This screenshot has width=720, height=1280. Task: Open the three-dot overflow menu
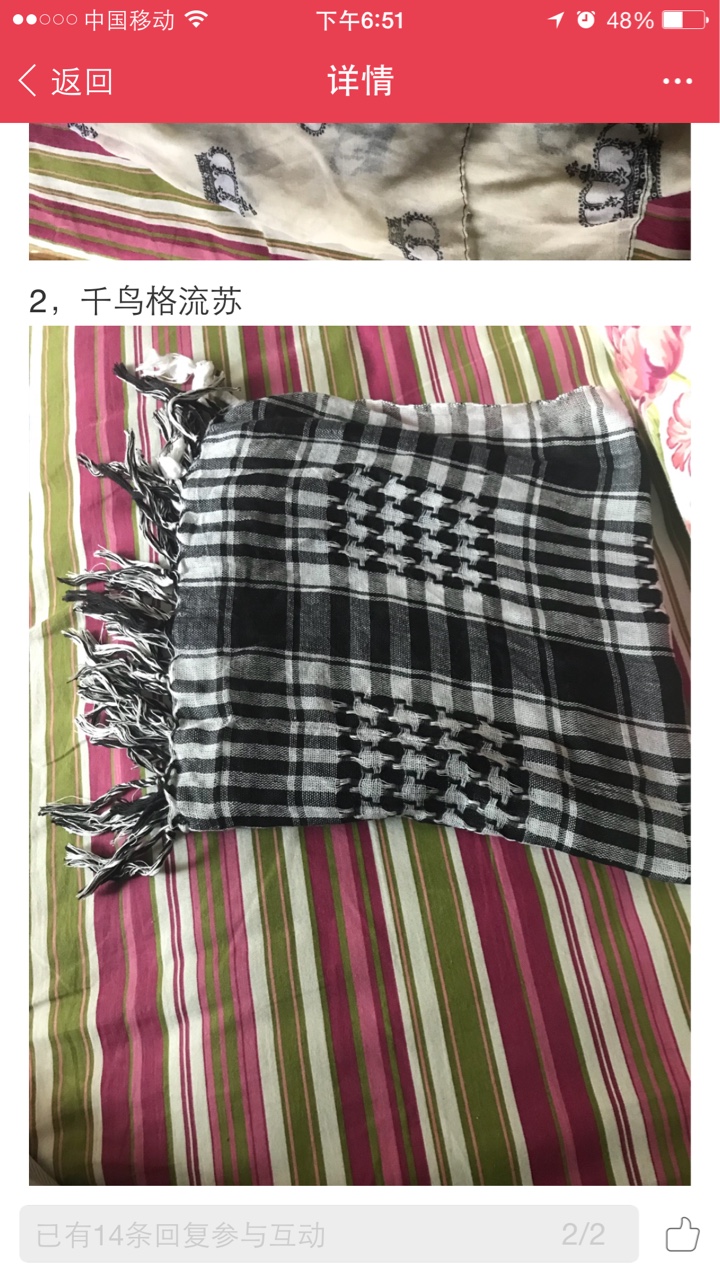(677, 82)
